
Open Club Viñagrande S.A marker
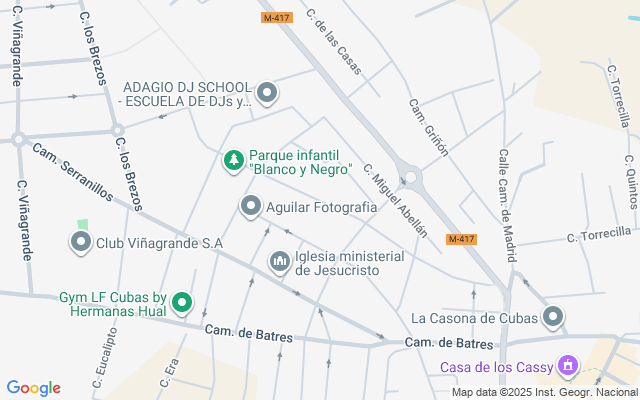81,242
